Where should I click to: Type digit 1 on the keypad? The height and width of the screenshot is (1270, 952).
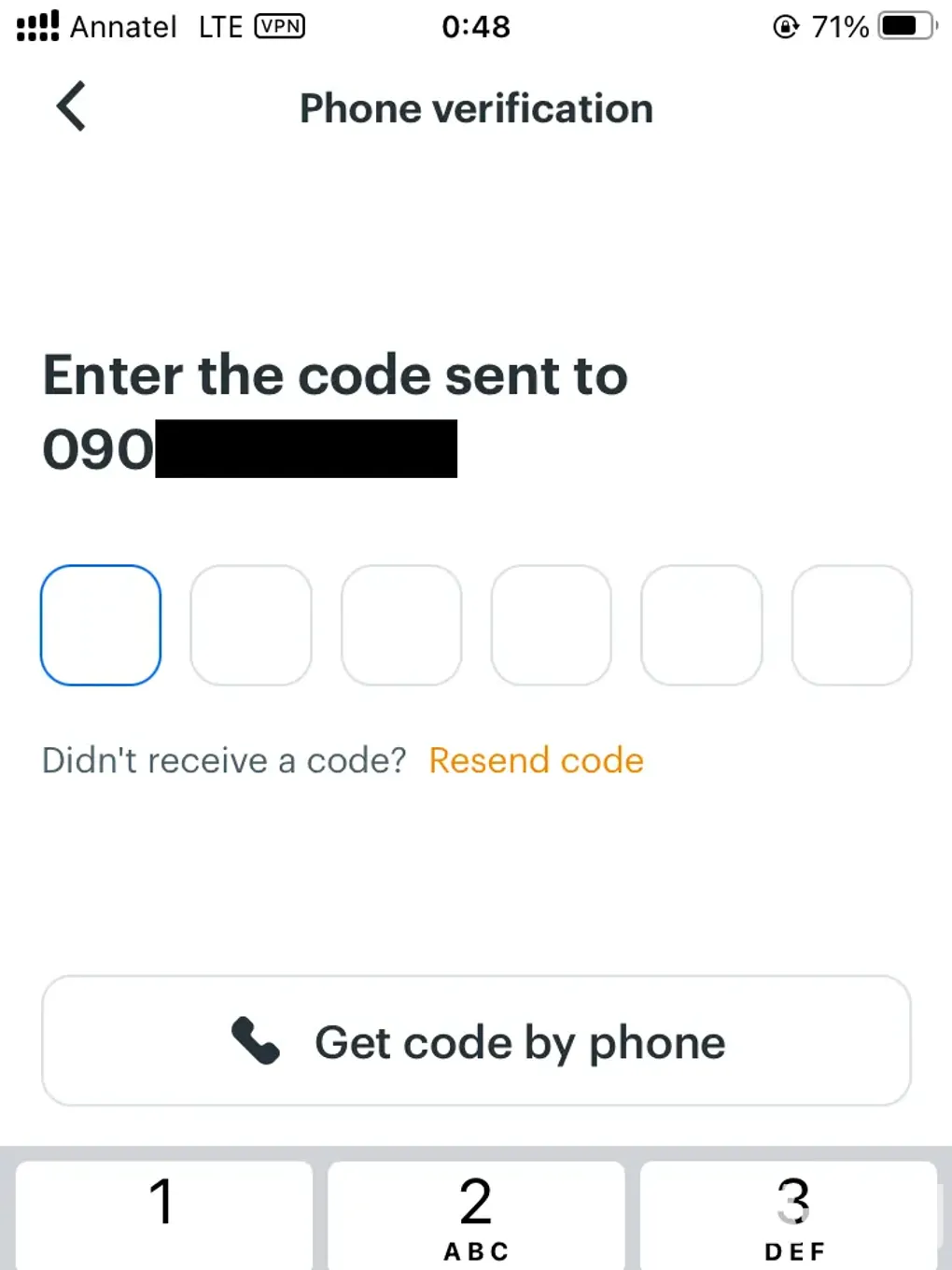tap(163, 1214)
